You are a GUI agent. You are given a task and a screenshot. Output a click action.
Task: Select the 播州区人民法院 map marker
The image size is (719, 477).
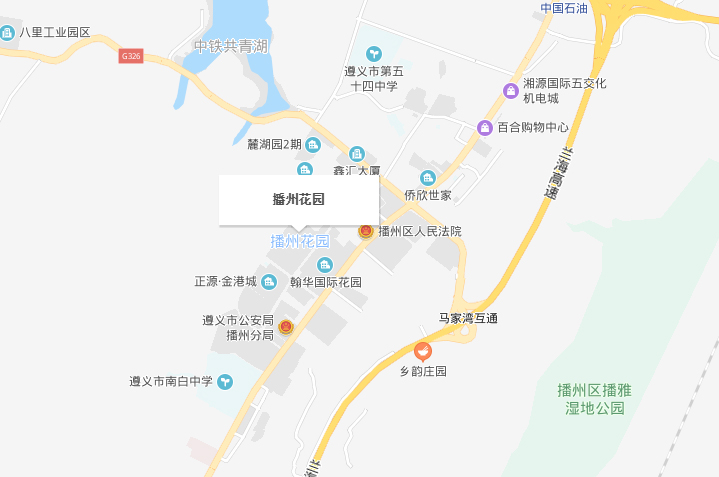366,231
